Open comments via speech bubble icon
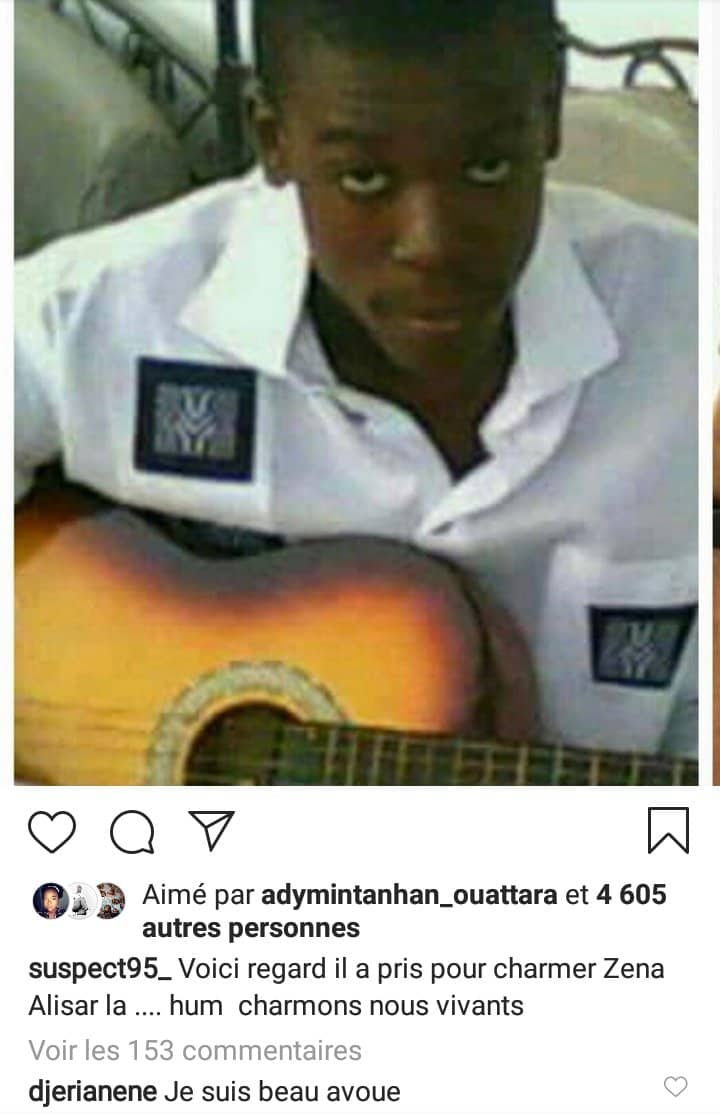This screenshot has width=720, height=1114. [x=132, y=832]
